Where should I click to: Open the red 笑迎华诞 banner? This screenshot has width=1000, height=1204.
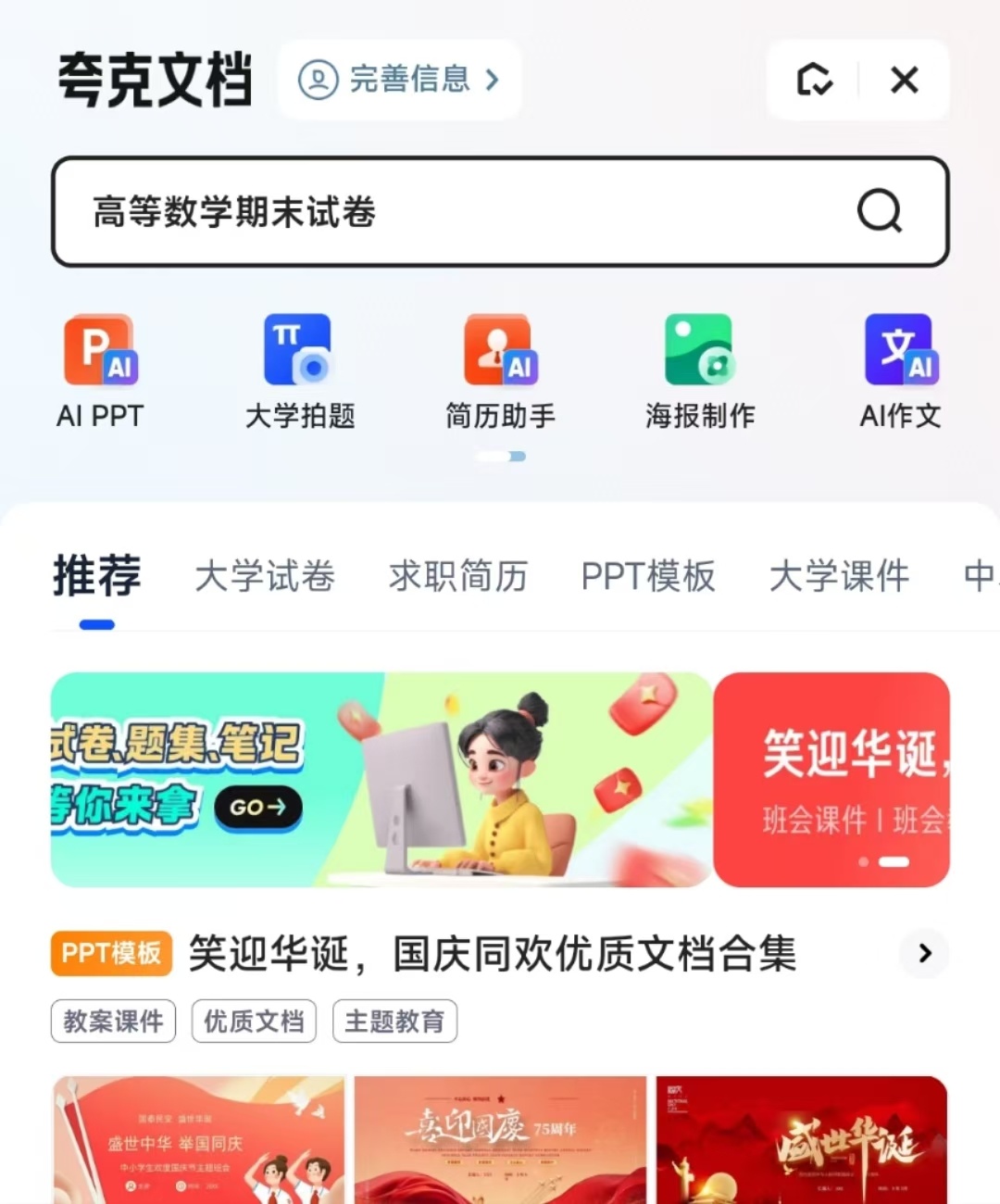[831, 780]
